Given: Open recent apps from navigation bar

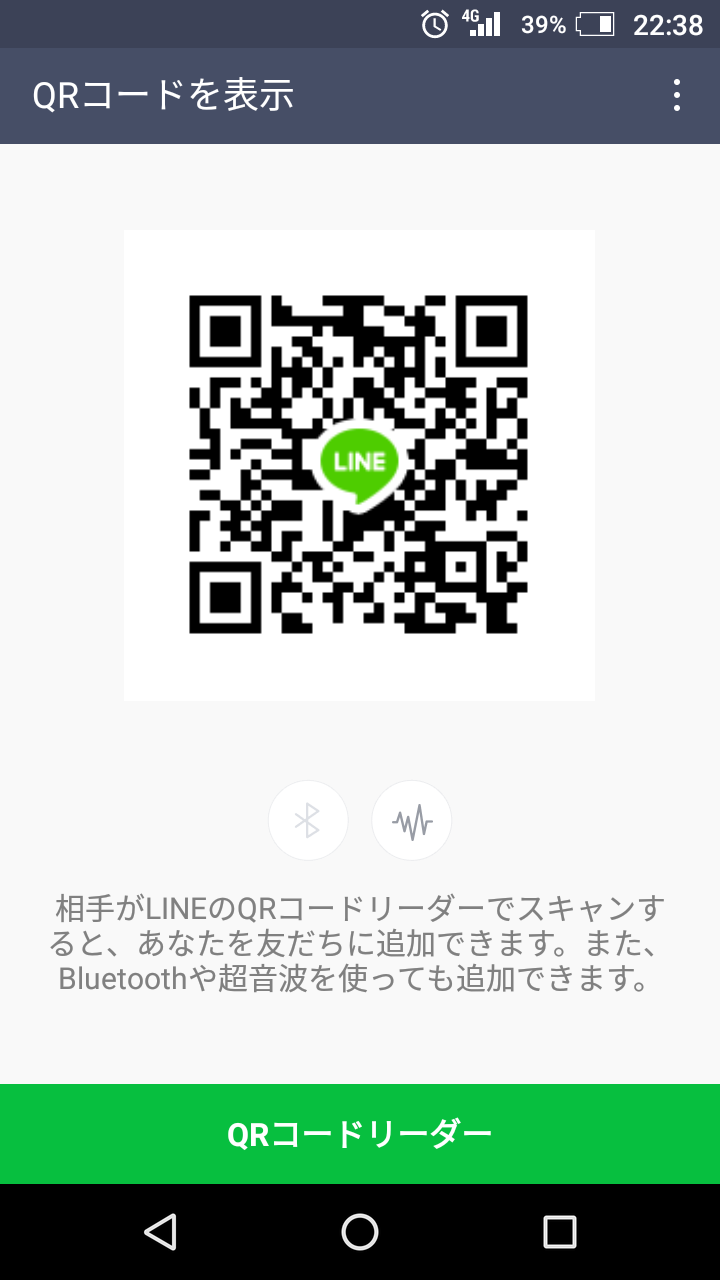Looking at the screenshot, I should click(560, 1232).
